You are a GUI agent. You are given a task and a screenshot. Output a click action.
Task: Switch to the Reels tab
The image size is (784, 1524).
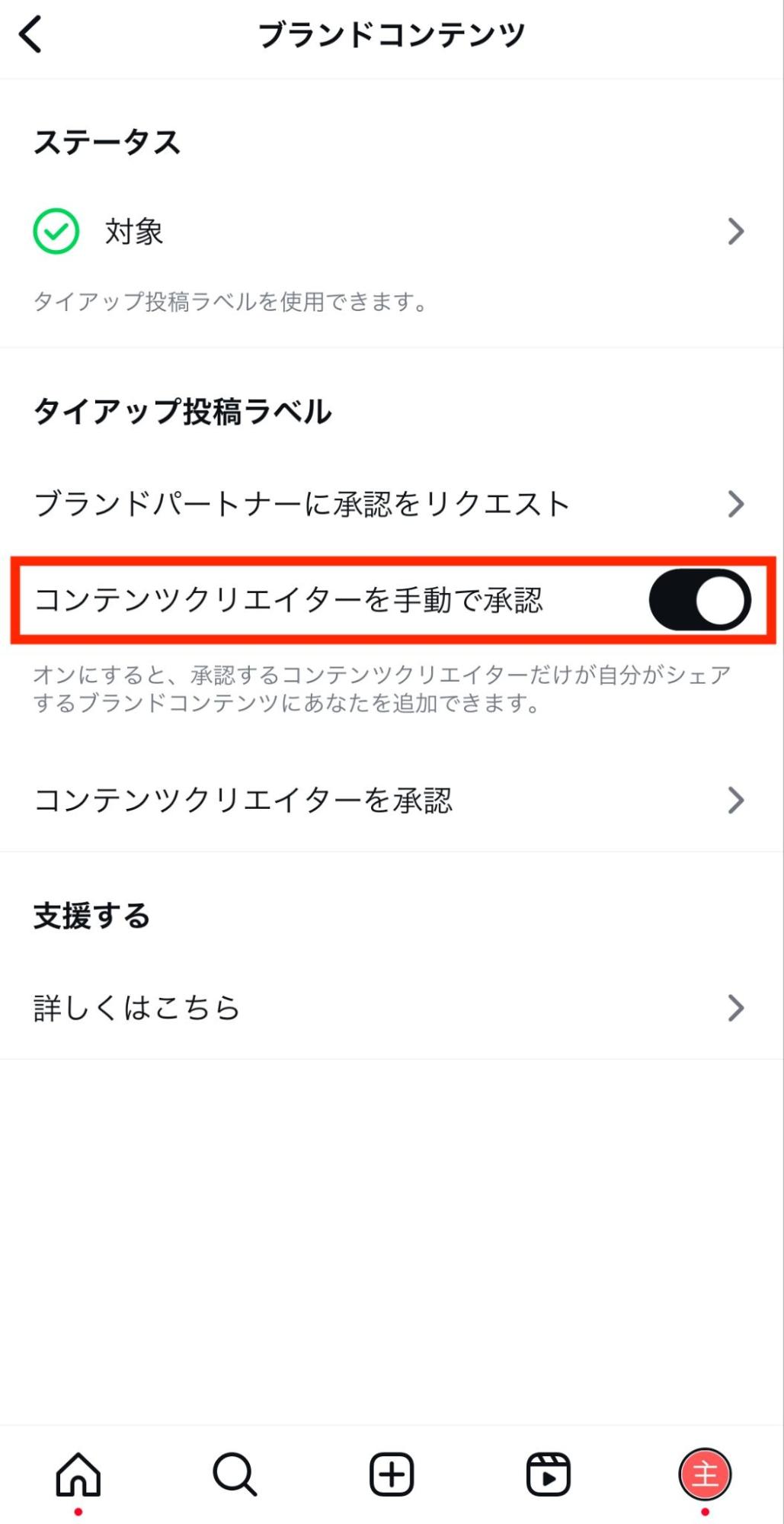click(549, 1474)
